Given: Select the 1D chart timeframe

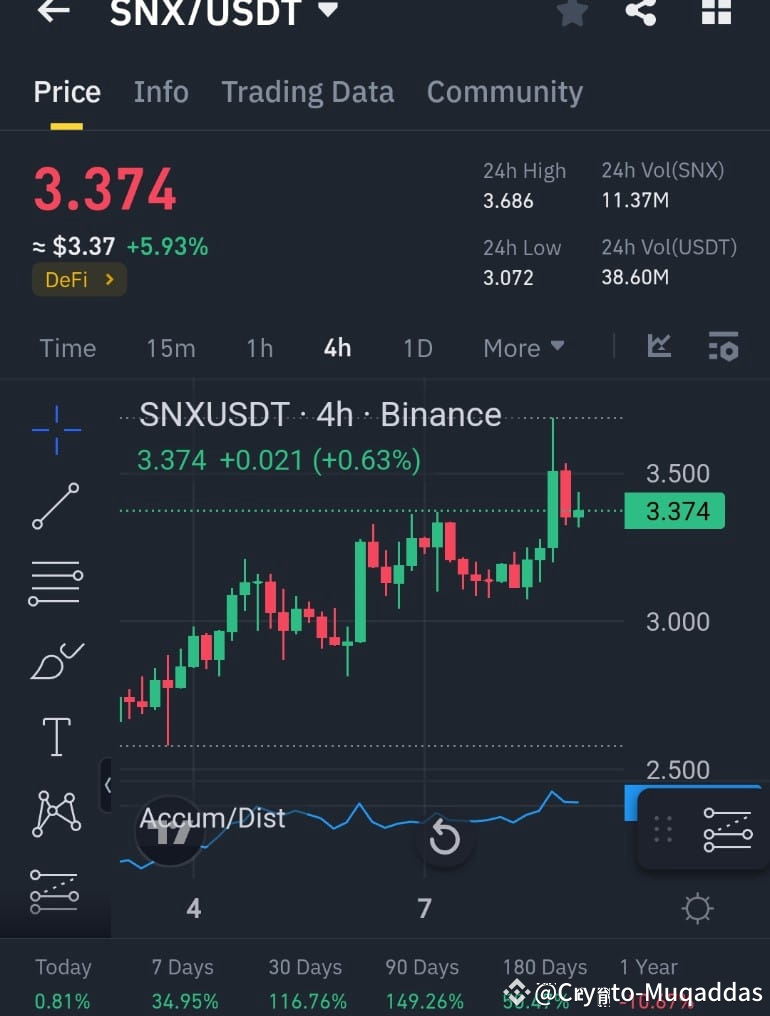Looking at the screenshot, I should 417,348.
